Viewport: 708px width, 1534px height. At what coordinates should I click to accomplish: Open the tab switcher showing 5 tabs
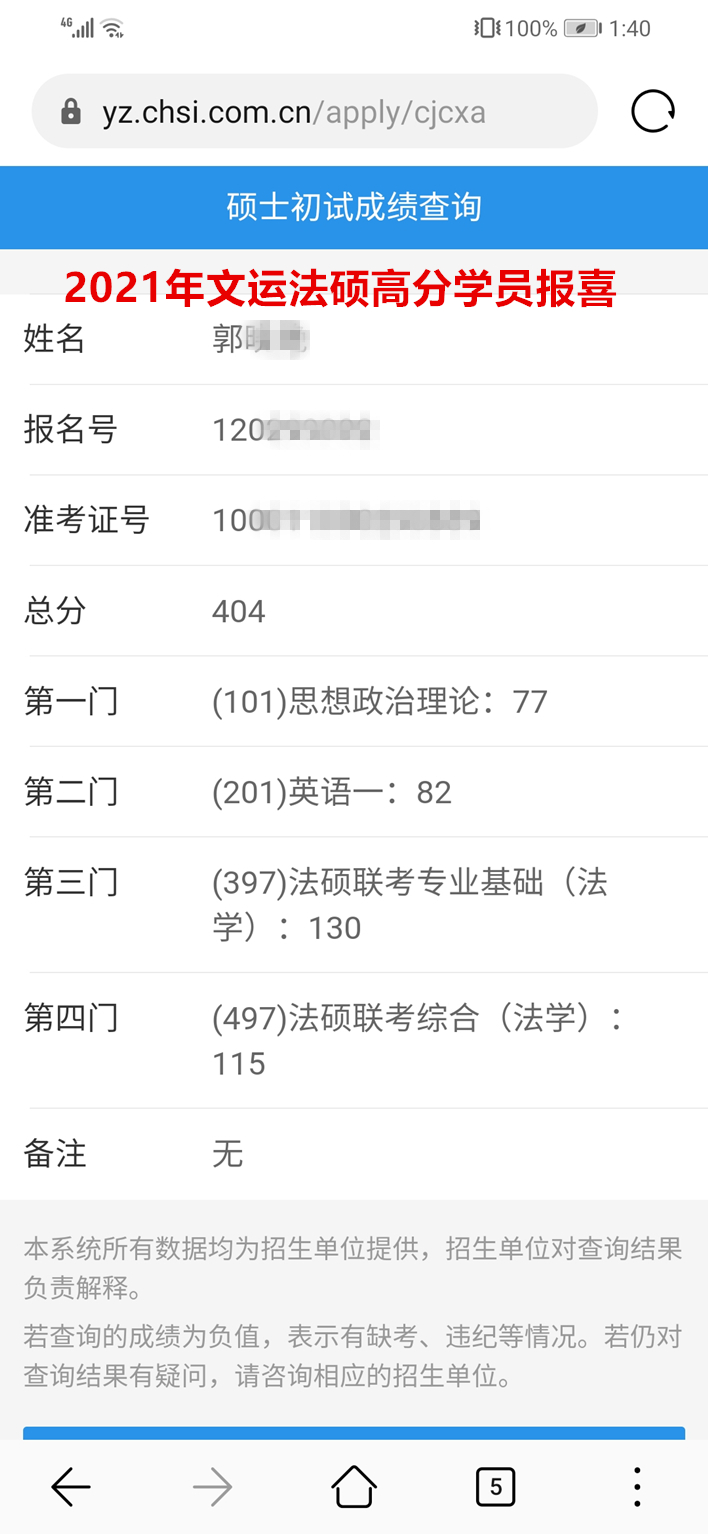[495, 1487]
